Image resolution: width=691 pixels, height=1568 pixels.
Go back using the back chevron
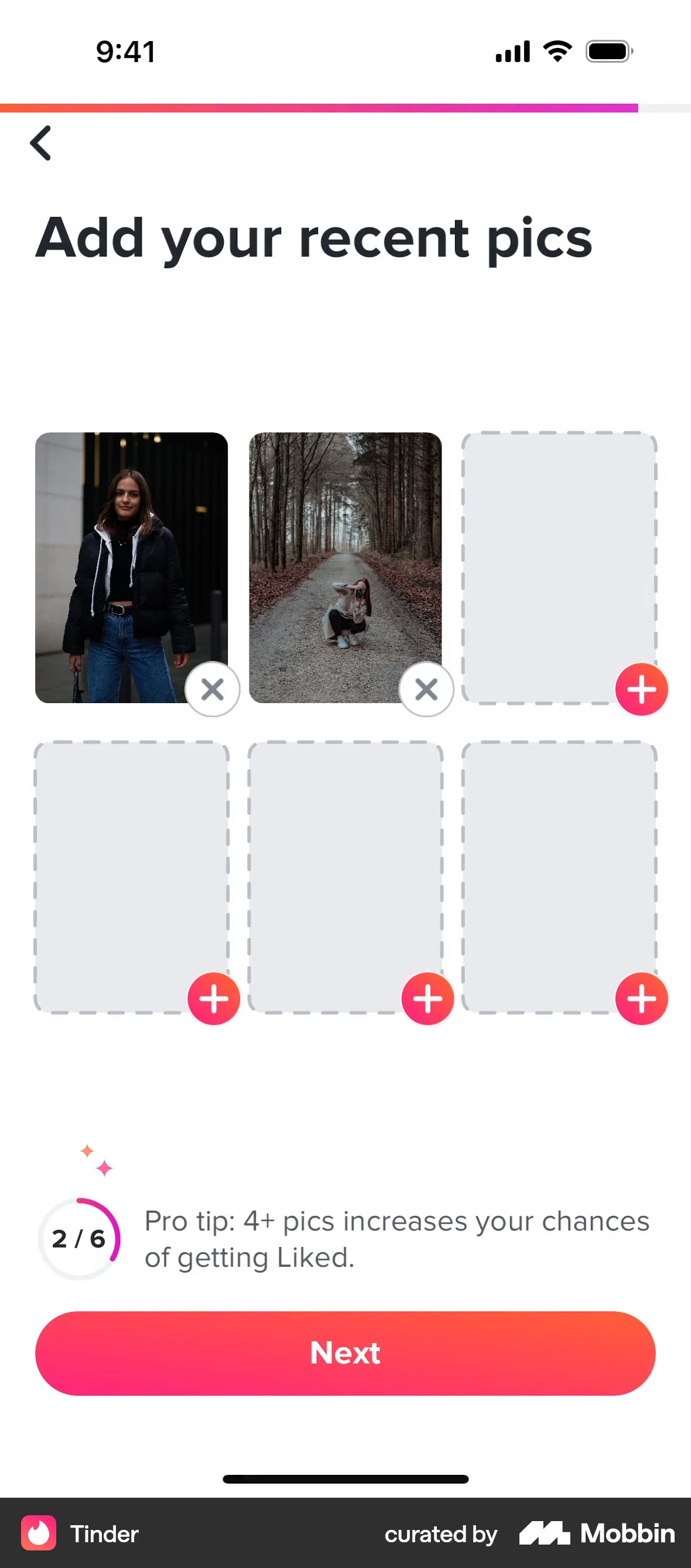[x=40, y=143]
